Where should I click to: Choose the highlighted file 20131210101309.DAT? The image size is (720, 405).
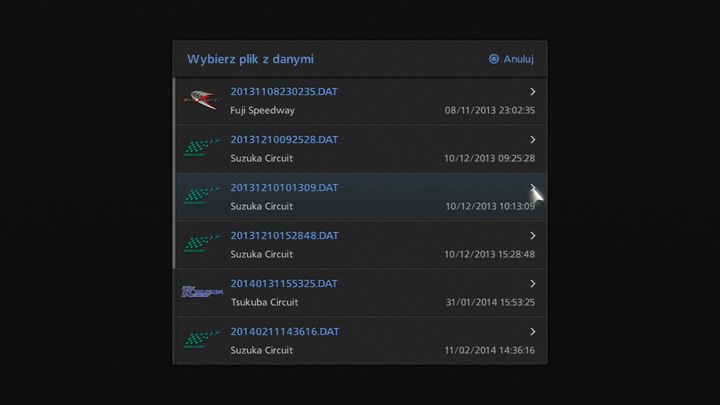(x=360, y=197)
